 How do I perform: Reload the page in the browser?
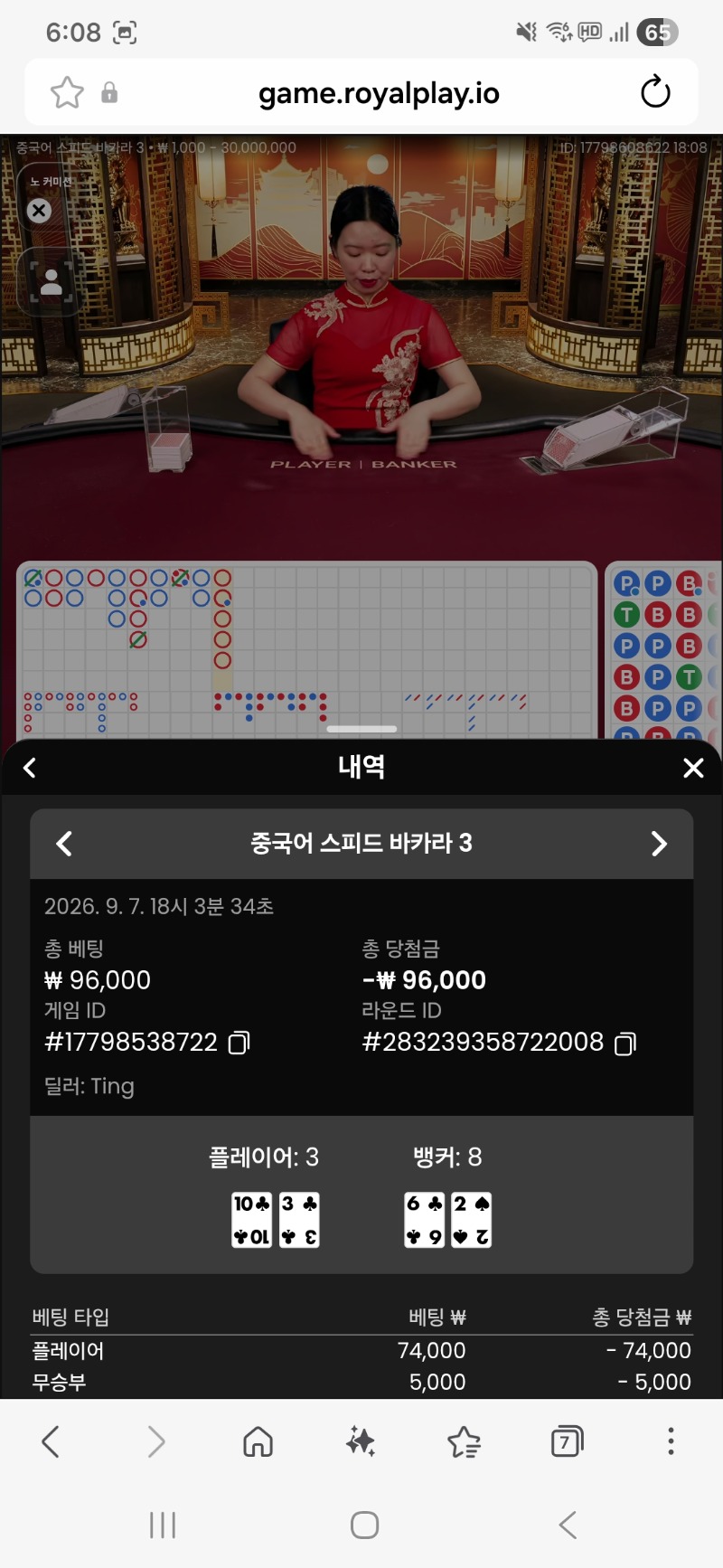click(x=655, y=92)
